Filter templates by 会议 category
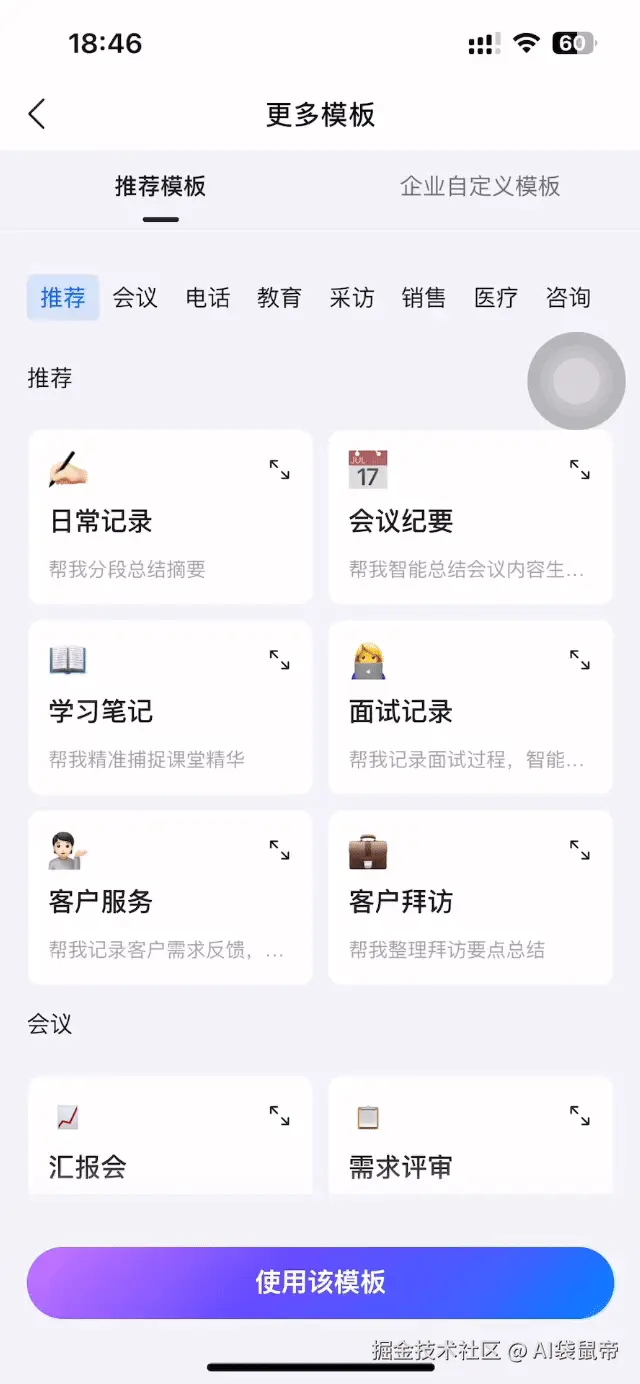 135,297
